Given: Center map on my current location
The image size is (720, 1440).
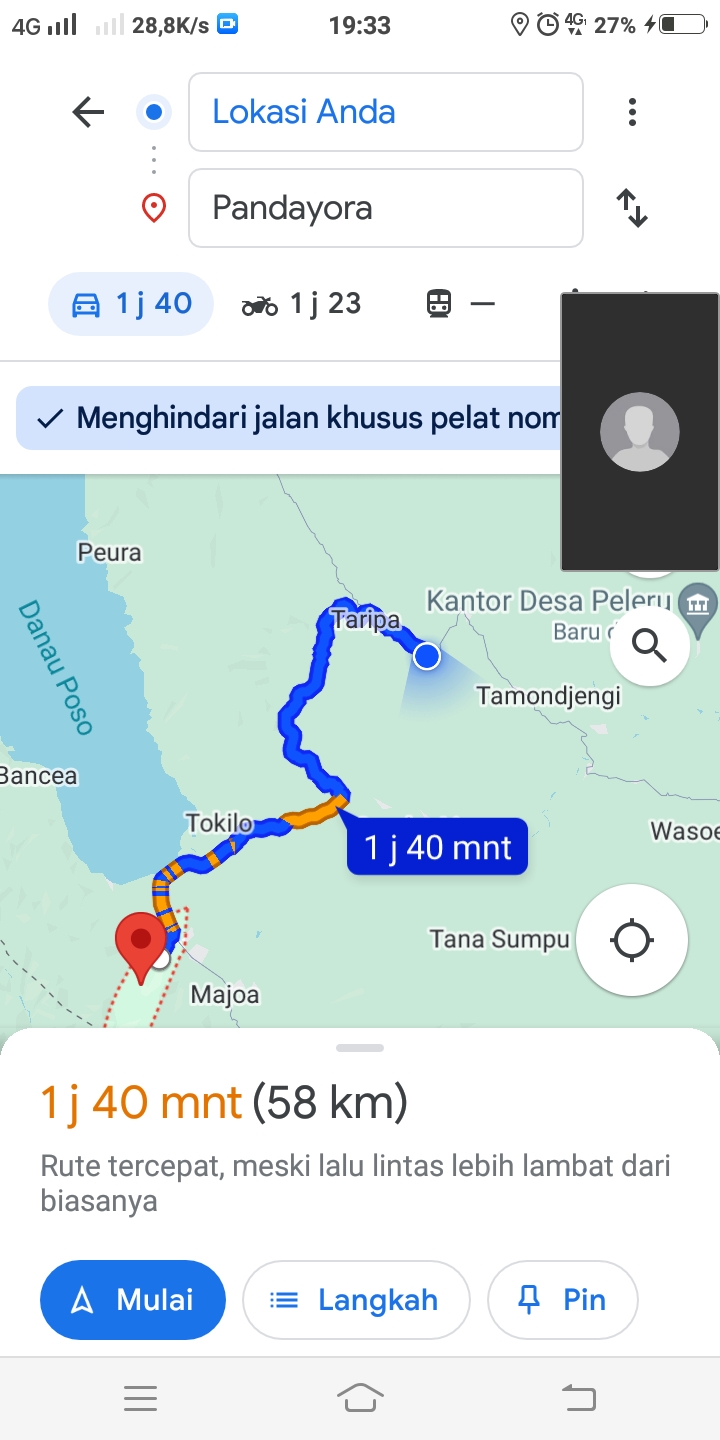Looking at the screenshot, I should (x=632, y=940).
